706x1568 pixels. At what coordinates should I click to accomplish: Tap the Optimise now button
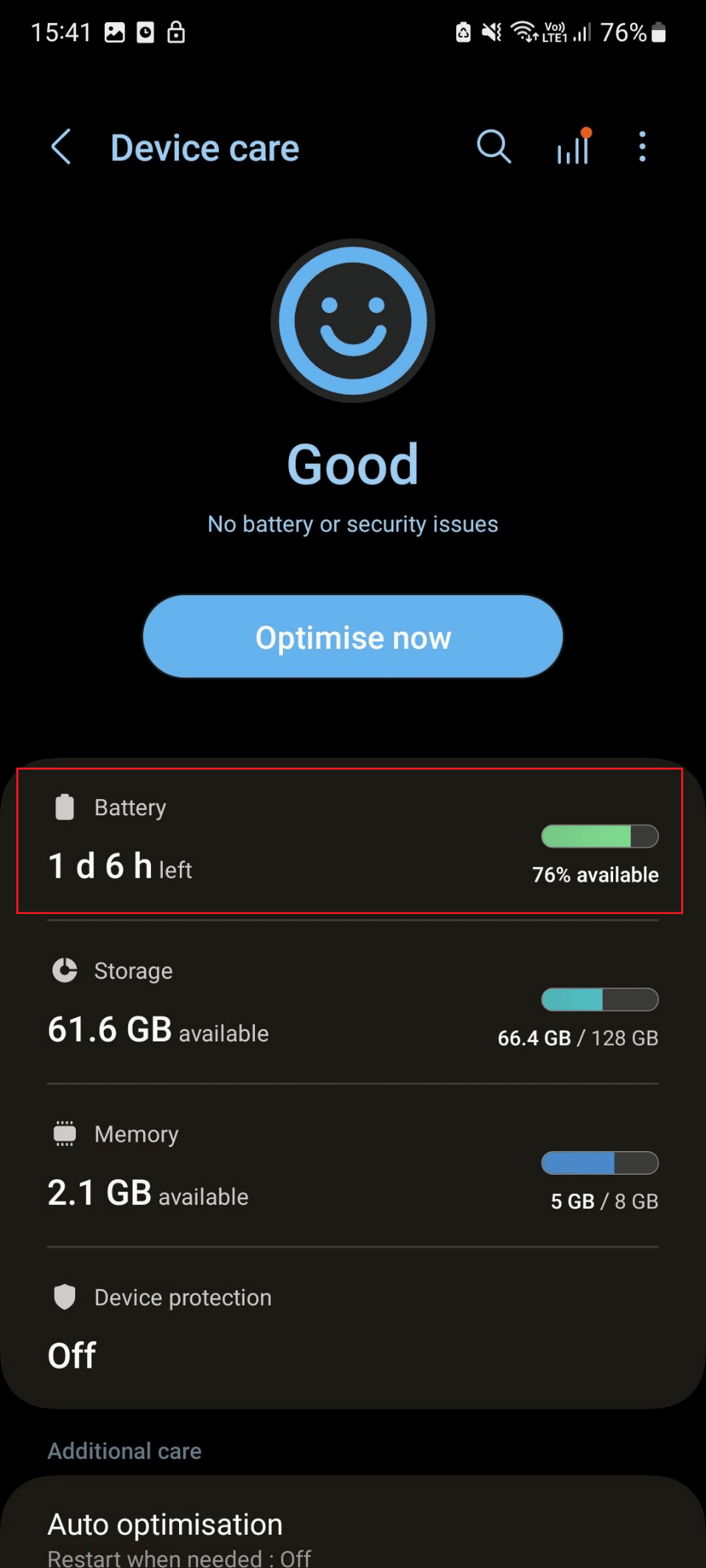coord(353,637)
